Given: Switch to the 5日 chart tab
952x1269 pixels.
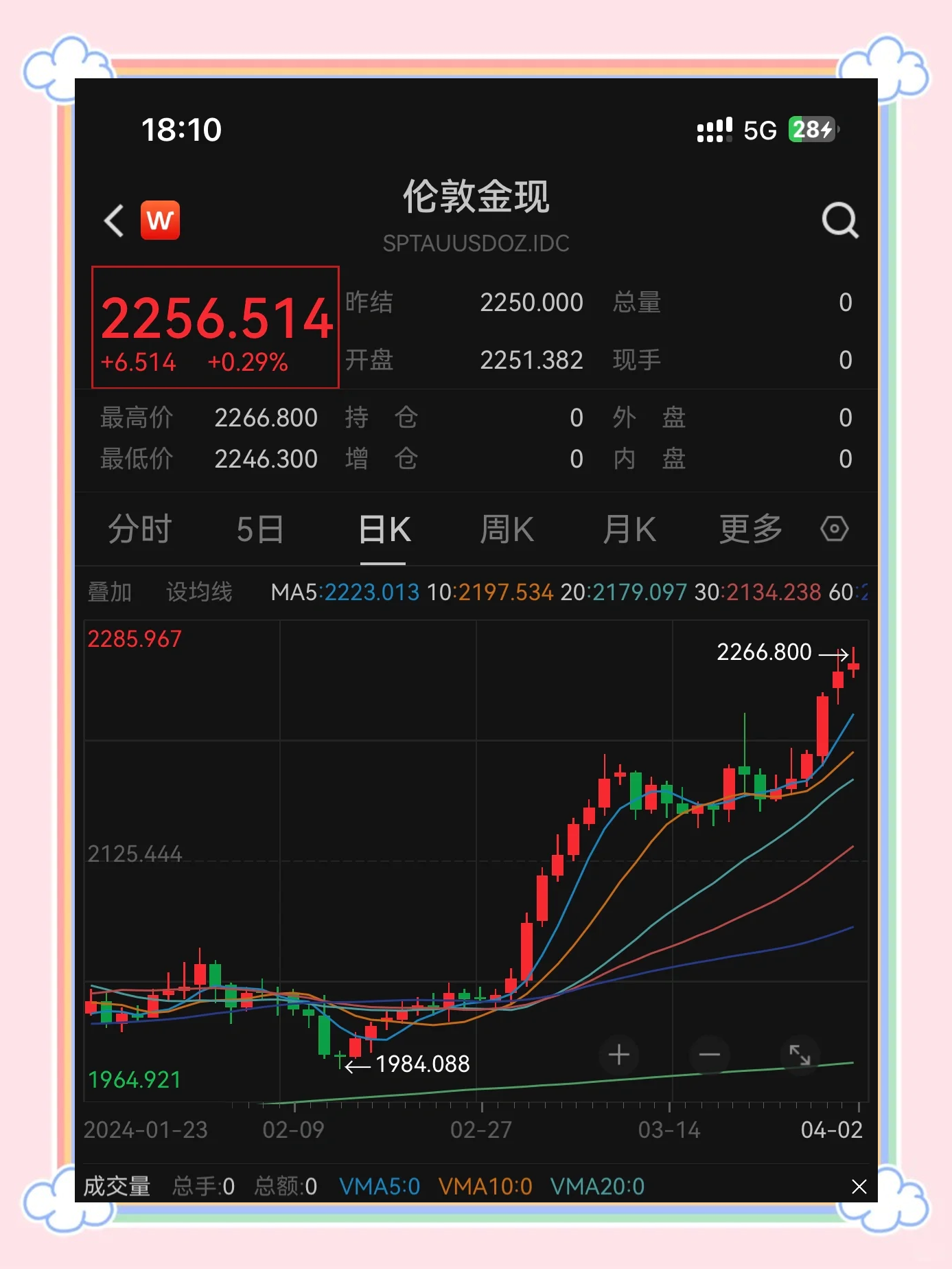Looking at the screenshot, I should pyautogui.click(x=260, y=529).
